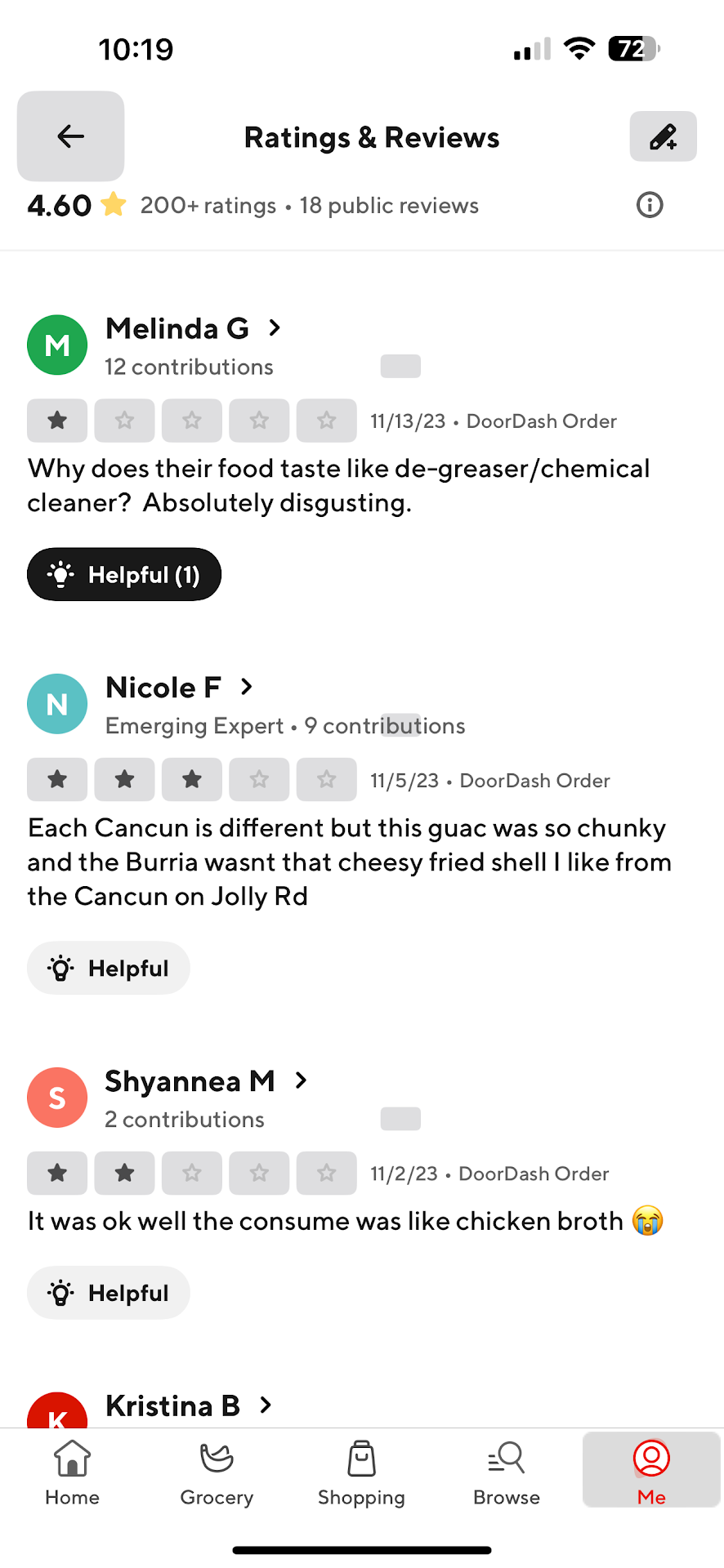724x1568 pixels.
Task: Toggle Helpful on Melinda G's review
Action: point(124,574)
